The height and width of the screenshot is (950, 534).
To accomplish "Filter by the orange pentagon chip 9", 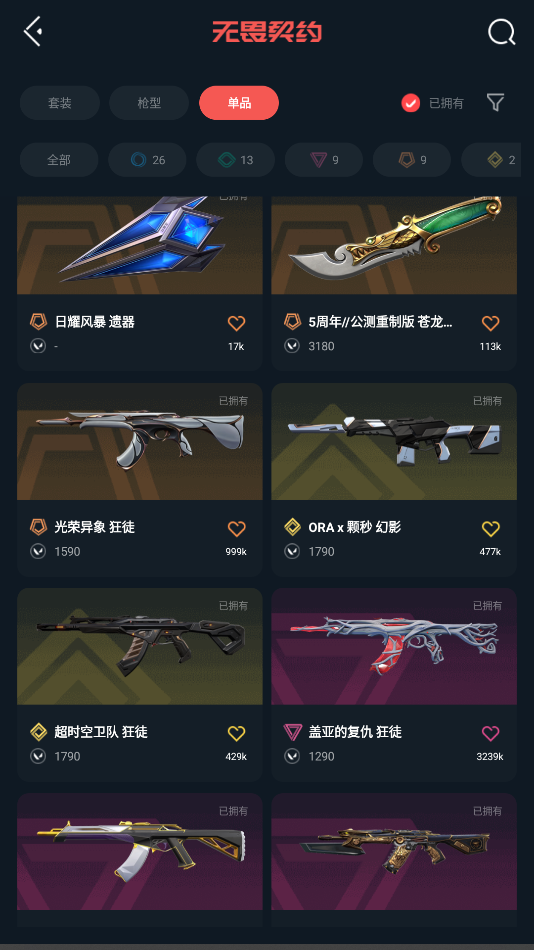I will pos(412,160).
